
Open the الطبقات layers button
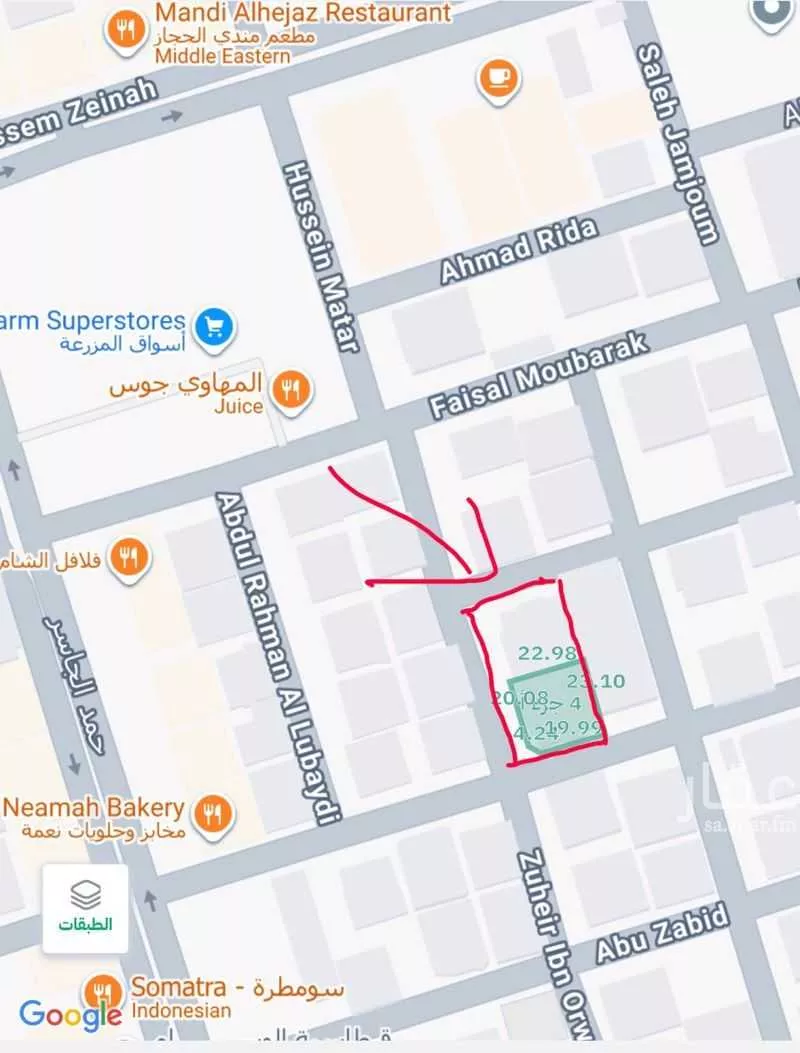pyautogui.click(x=85, y=908)
